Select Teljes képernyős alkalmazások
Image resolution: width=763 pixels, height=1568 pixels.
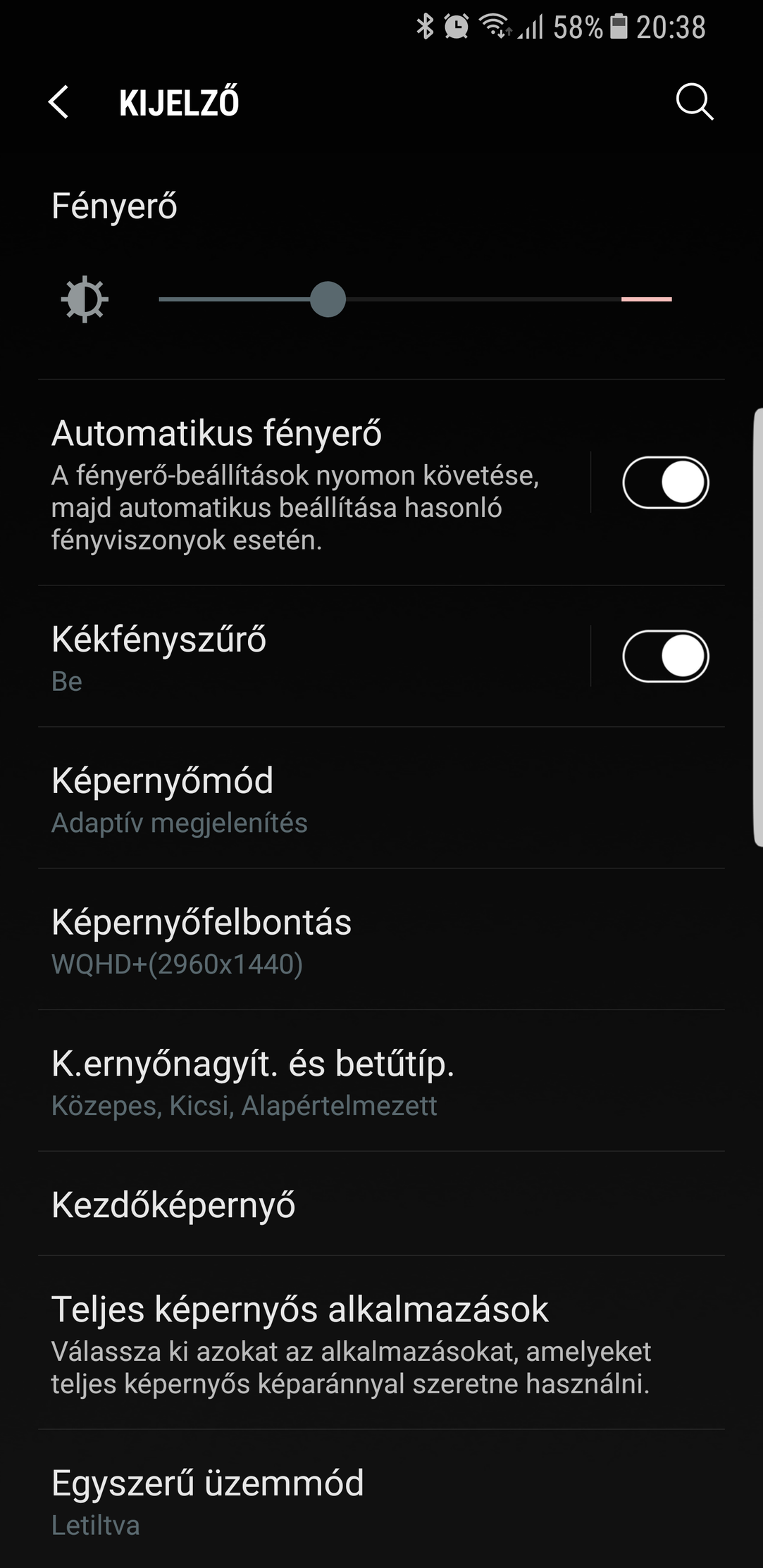point(380,1343)
